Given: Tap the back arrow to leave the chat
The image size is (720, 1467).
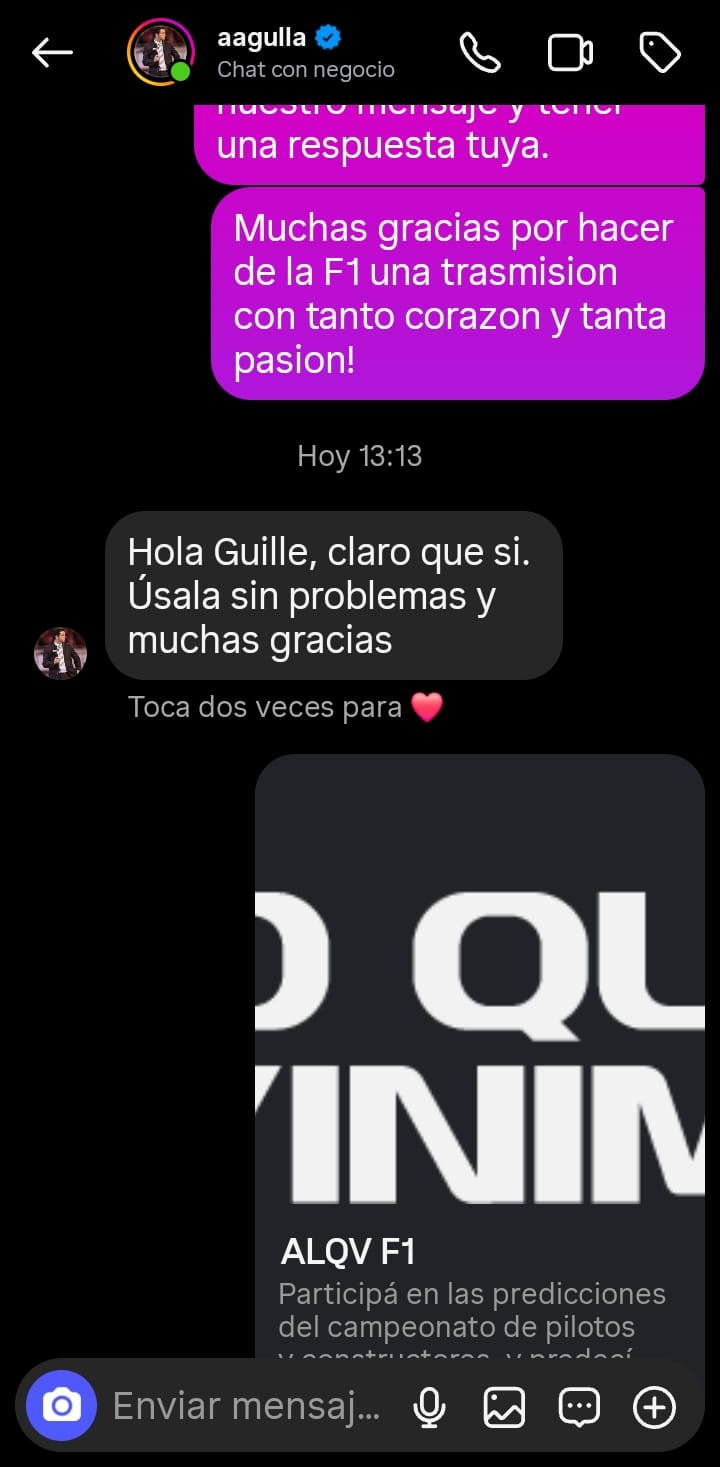Looking at the screenshot, I should [x=52, y=52].
